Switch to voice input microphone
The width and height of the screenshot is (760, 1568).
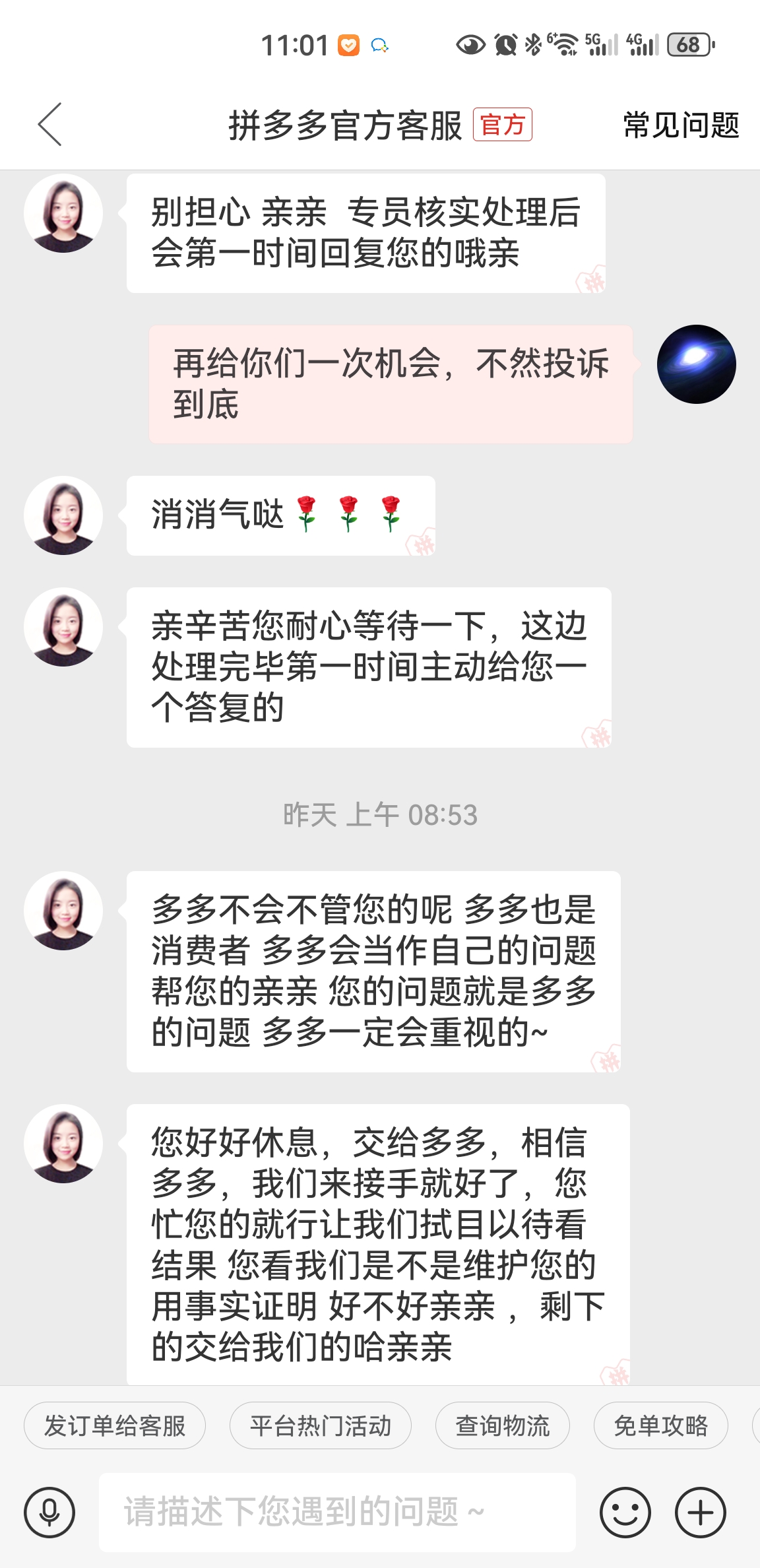pyautogui.click(x=49, y=1512)
